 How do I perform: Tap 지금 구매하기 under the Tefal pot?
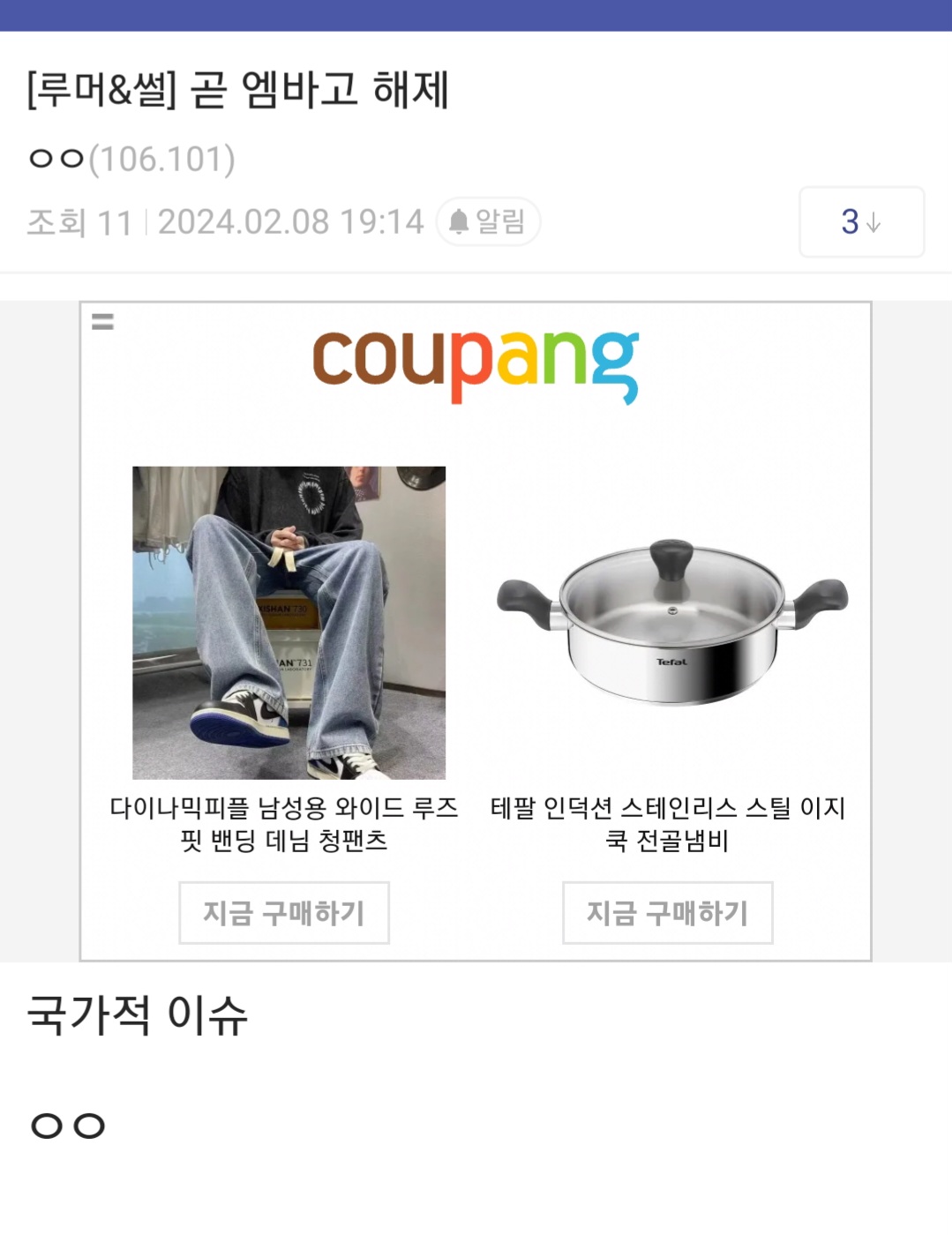coord(667,912)
